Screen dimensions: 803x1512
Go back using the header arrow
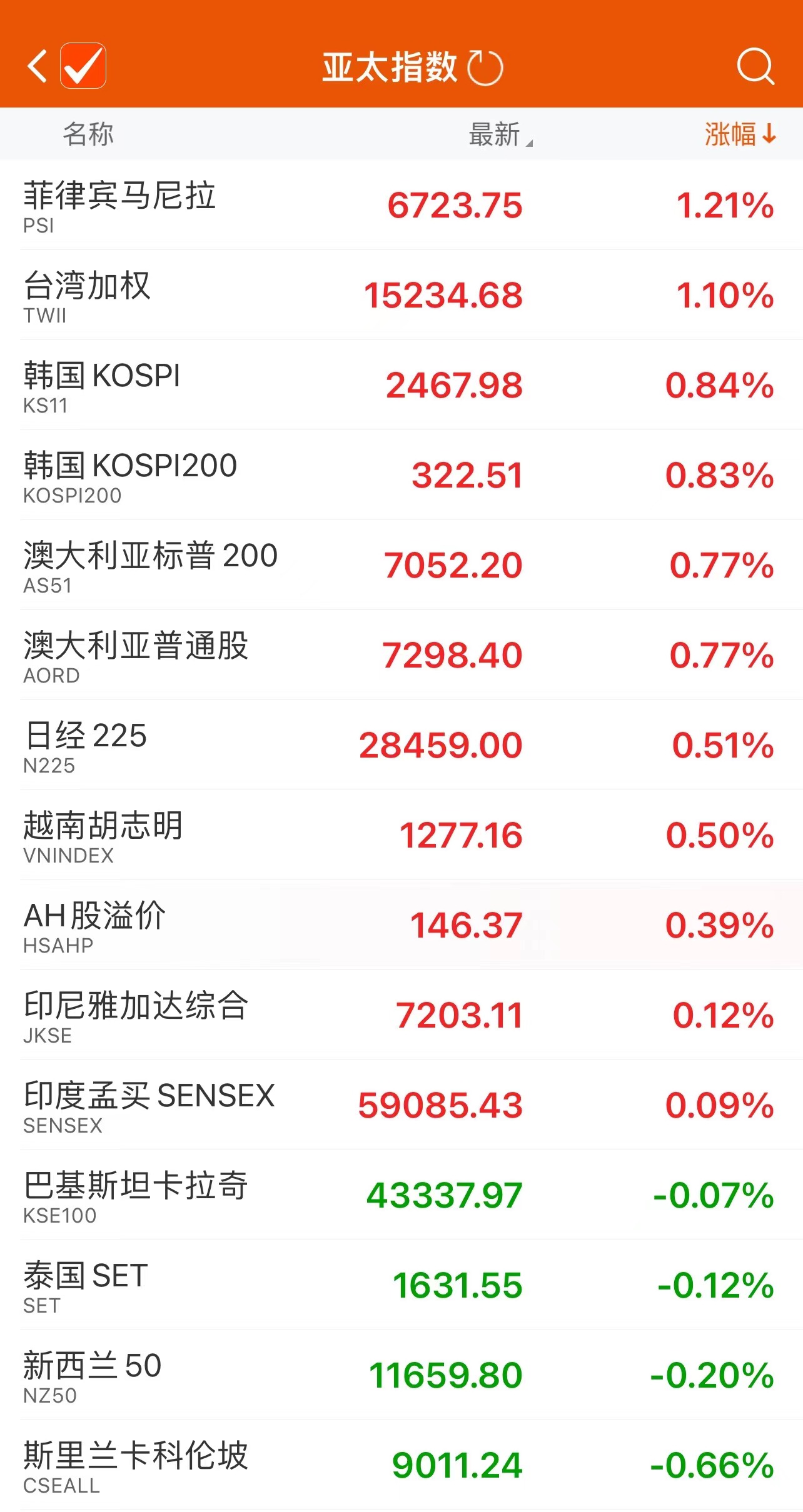38,66
